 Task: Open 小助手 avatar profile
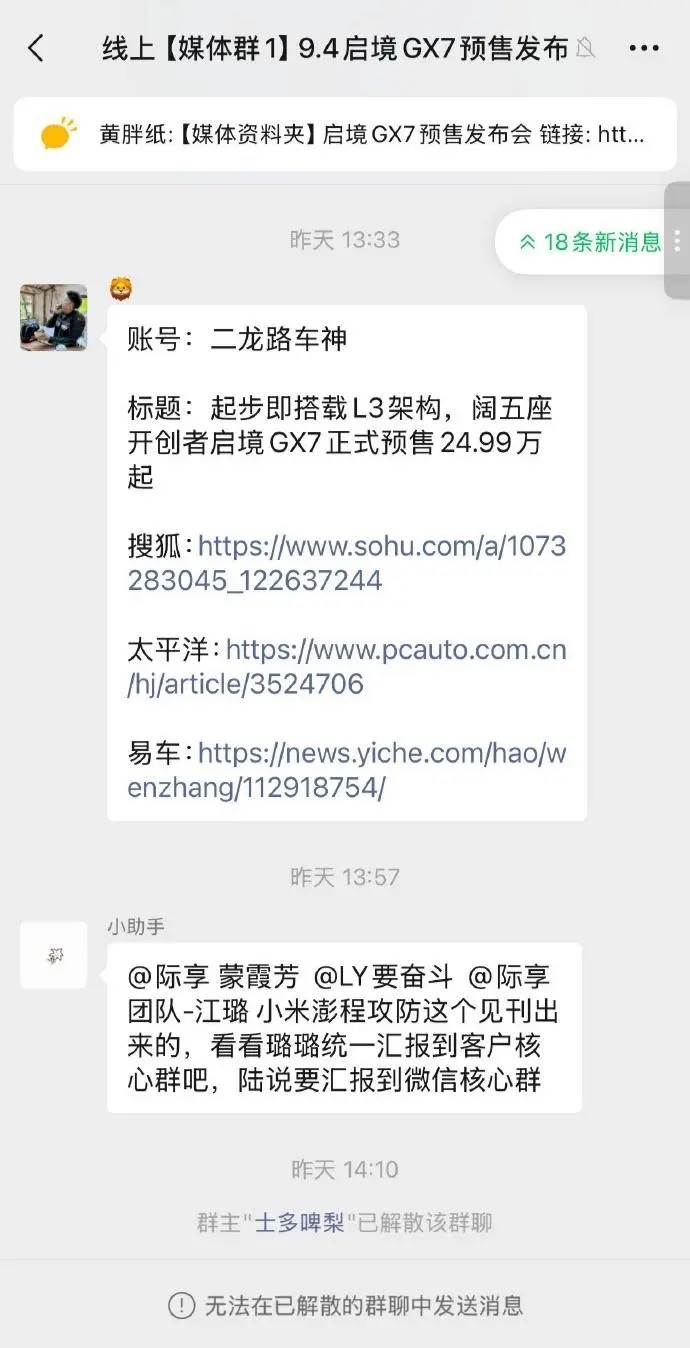pos(54,956)
